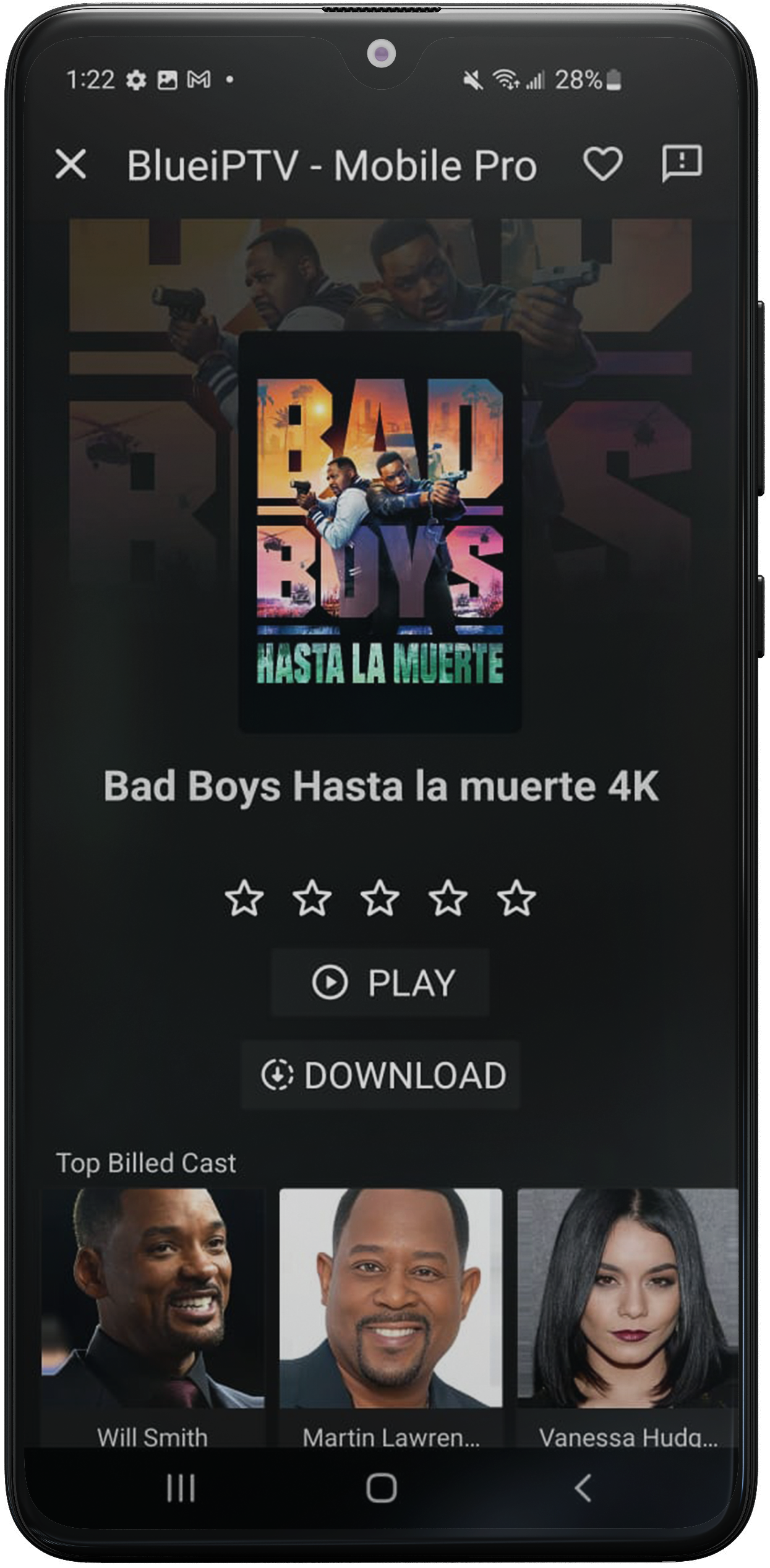Add movie to favorites with heart icon
Image resolution: width=770 pixels, height=1568 pixels.
tap(602, 165)
